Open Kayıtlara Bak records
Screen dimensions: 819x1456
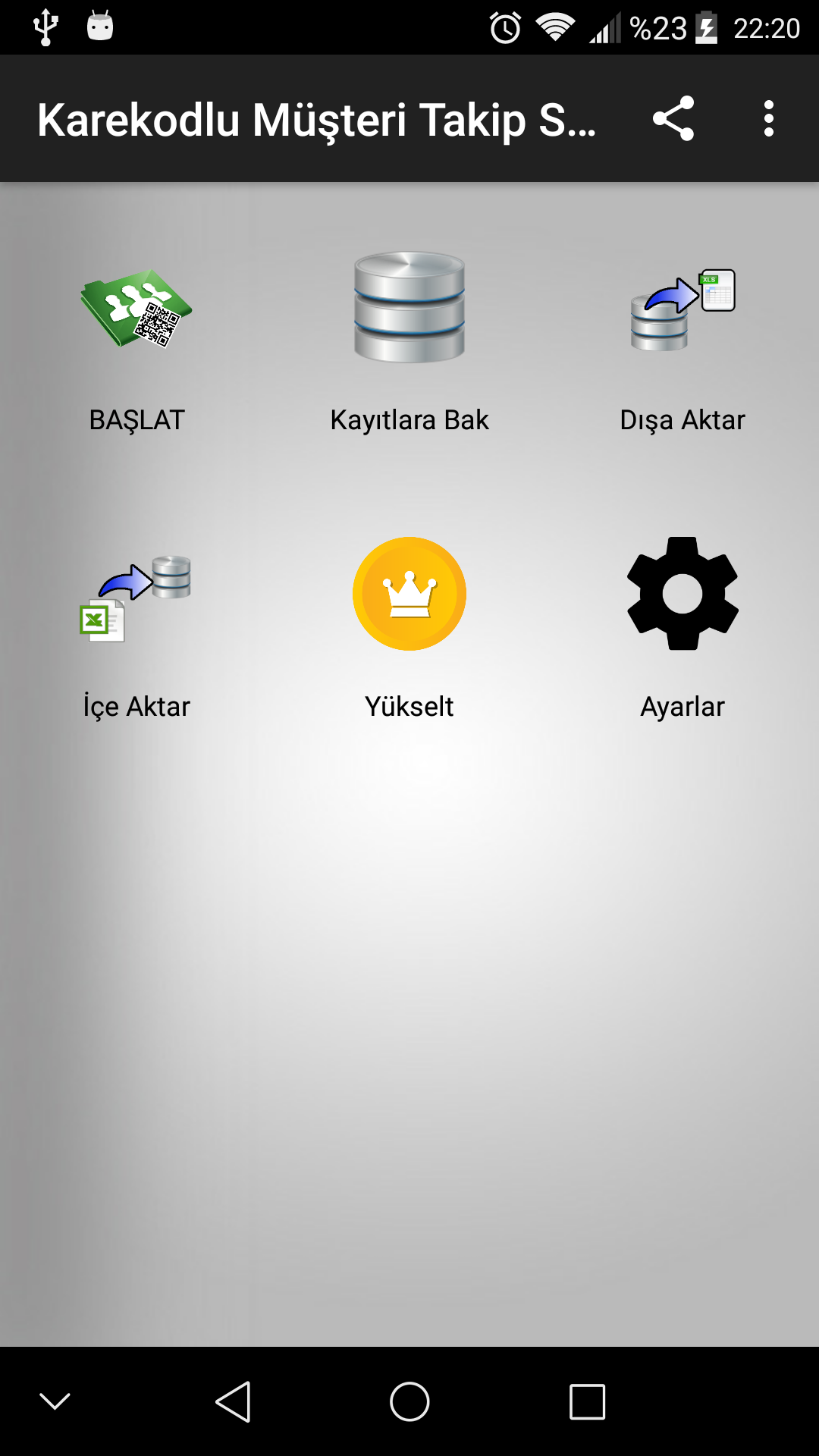(x=409, y=307)
